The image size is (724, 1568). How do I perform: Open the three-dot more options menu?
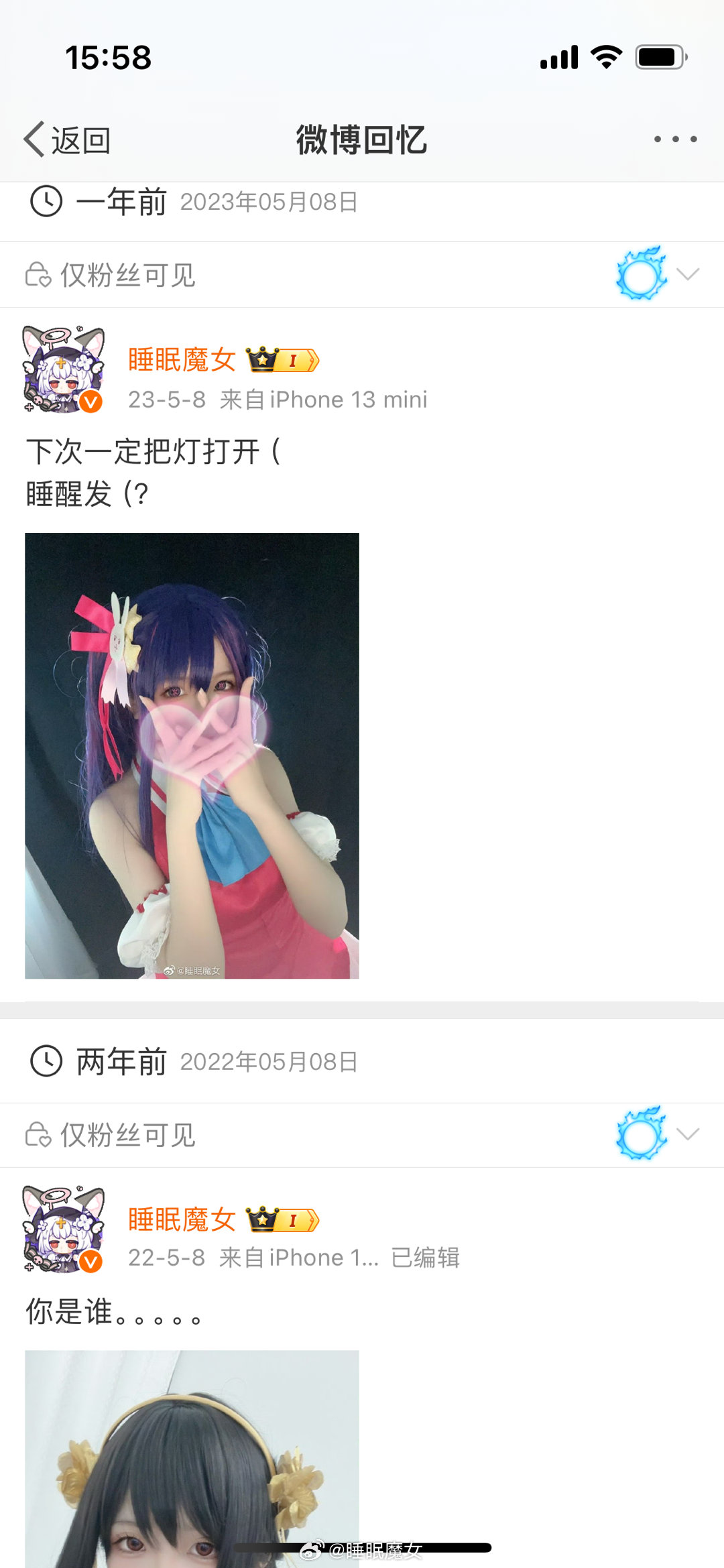(x=675, y=139)
